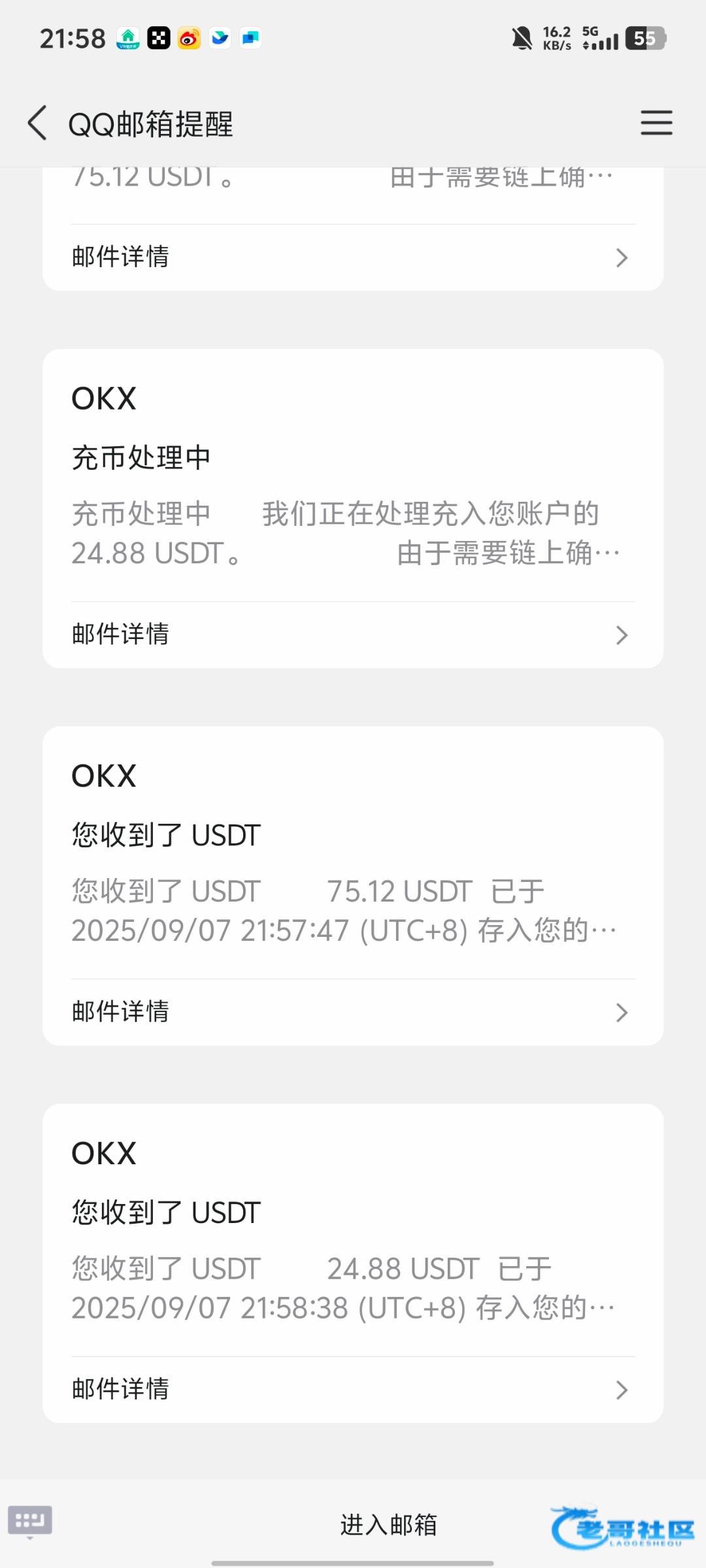Open the hamburger menu at top right
The image size is (706, 1568).
[656, 123]
